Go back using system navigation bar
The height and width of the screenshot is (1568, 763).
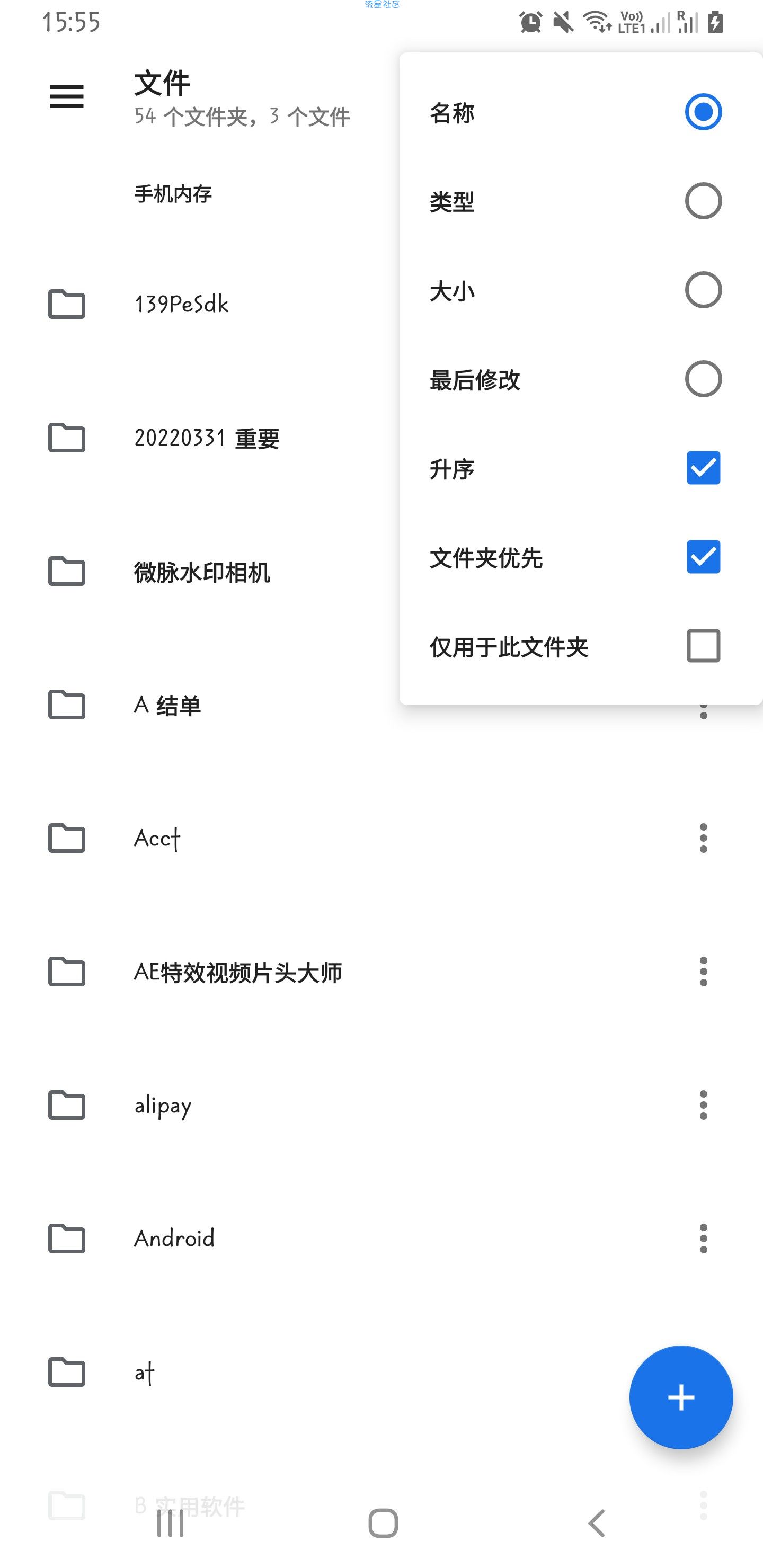[597, 1524]
